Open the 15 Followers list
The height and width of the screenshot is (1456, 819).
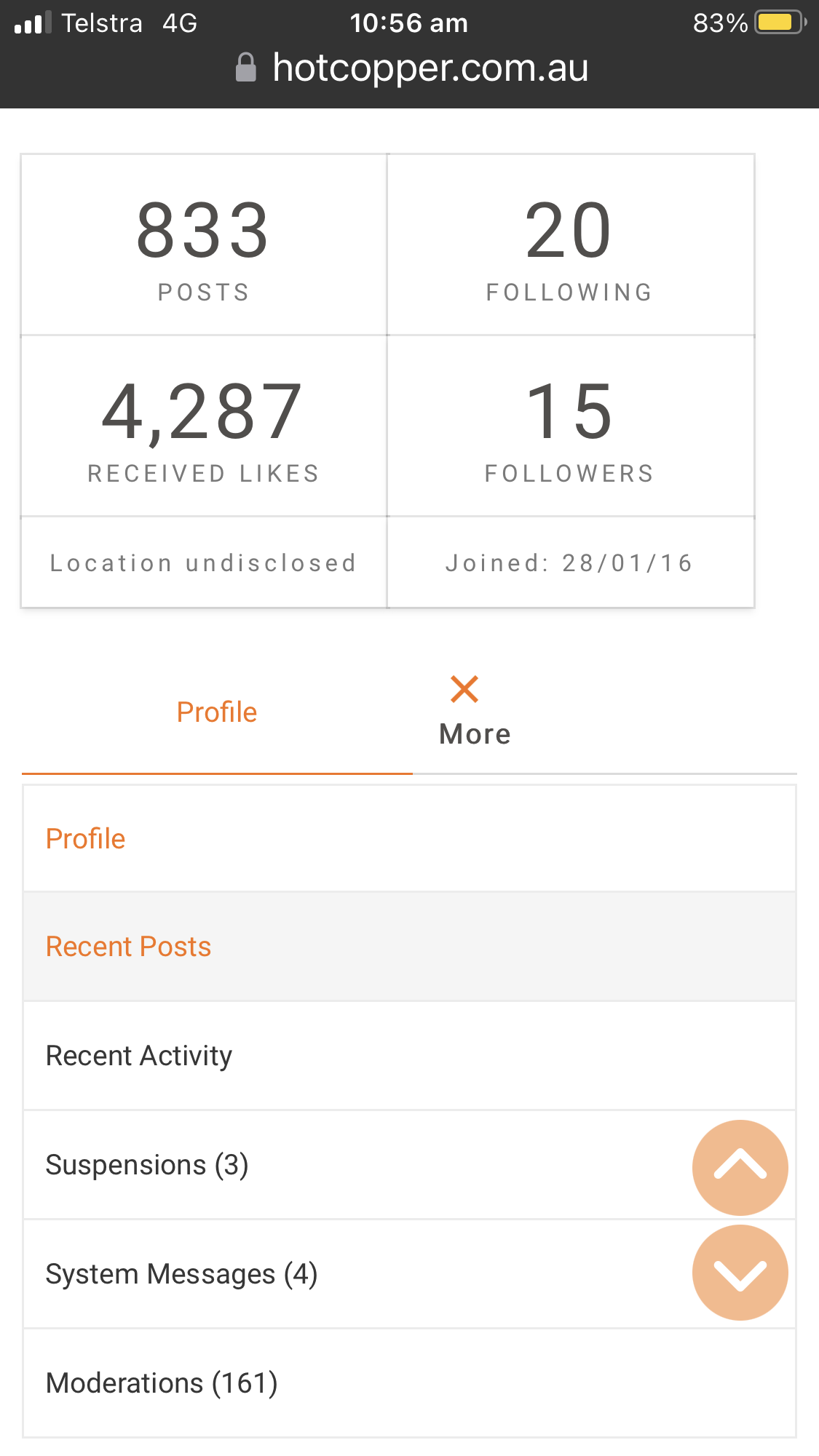(571, 426)
